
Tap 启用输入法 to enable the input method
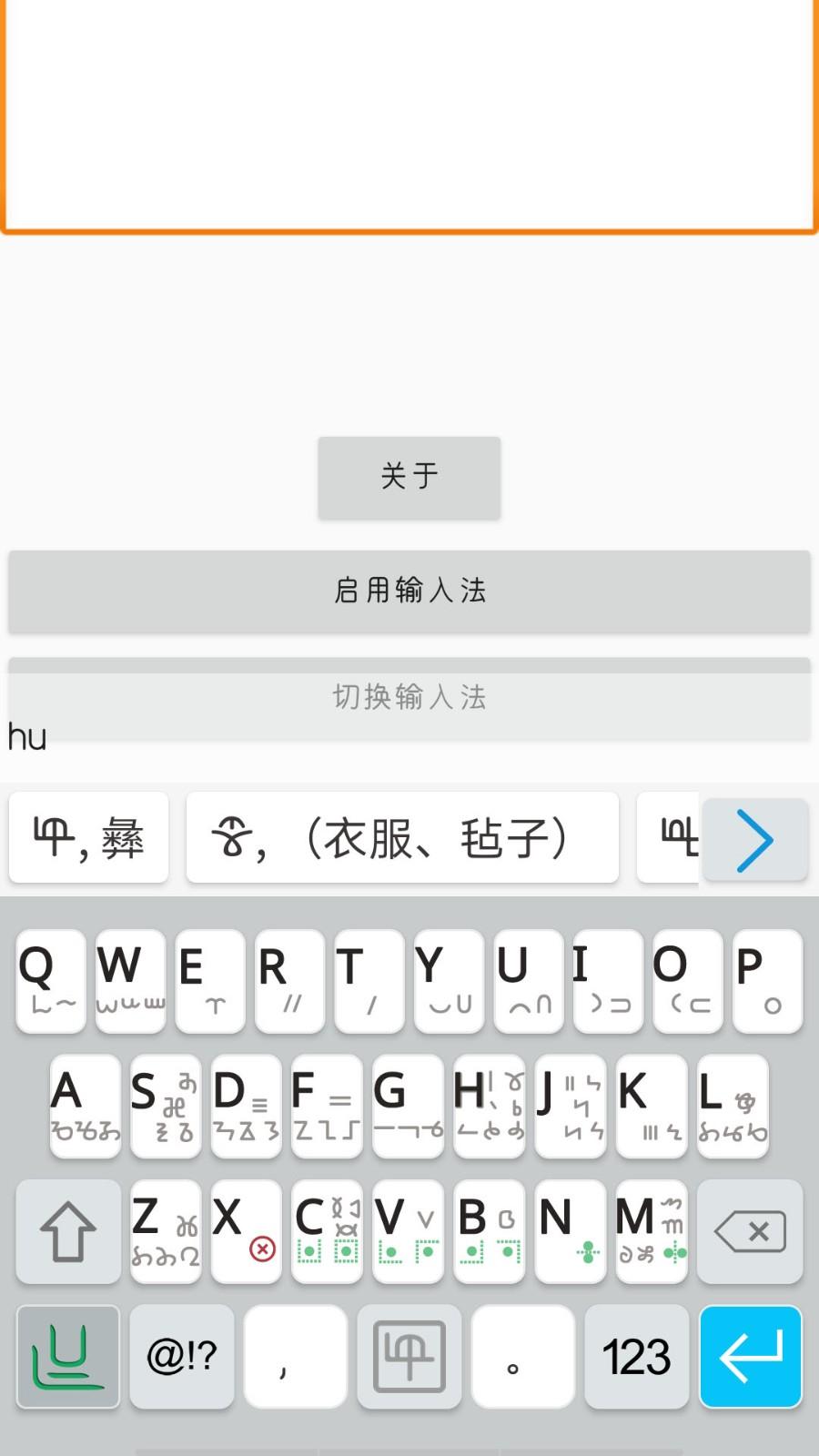coord(409,591)
